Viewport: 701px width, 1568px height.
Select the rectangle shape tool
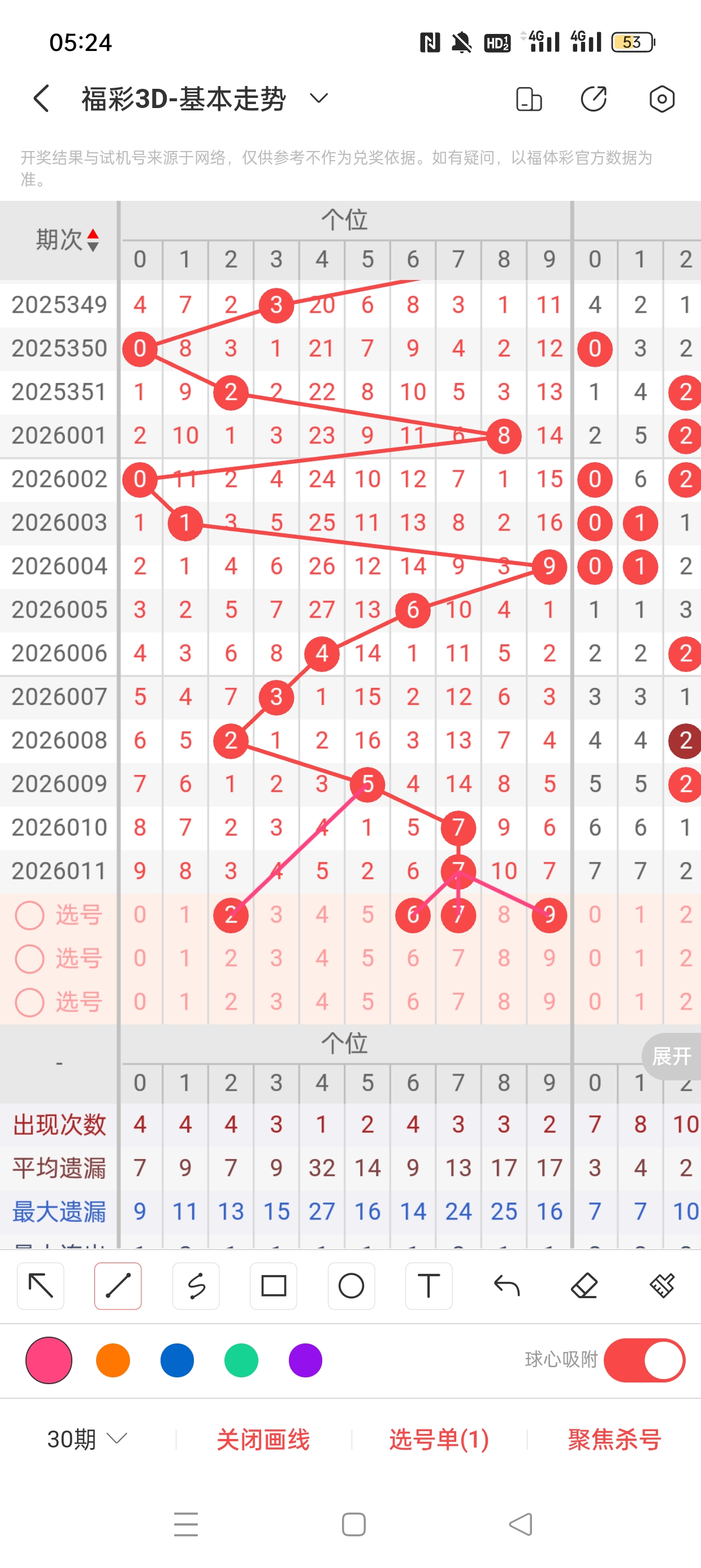[273, 1286]
